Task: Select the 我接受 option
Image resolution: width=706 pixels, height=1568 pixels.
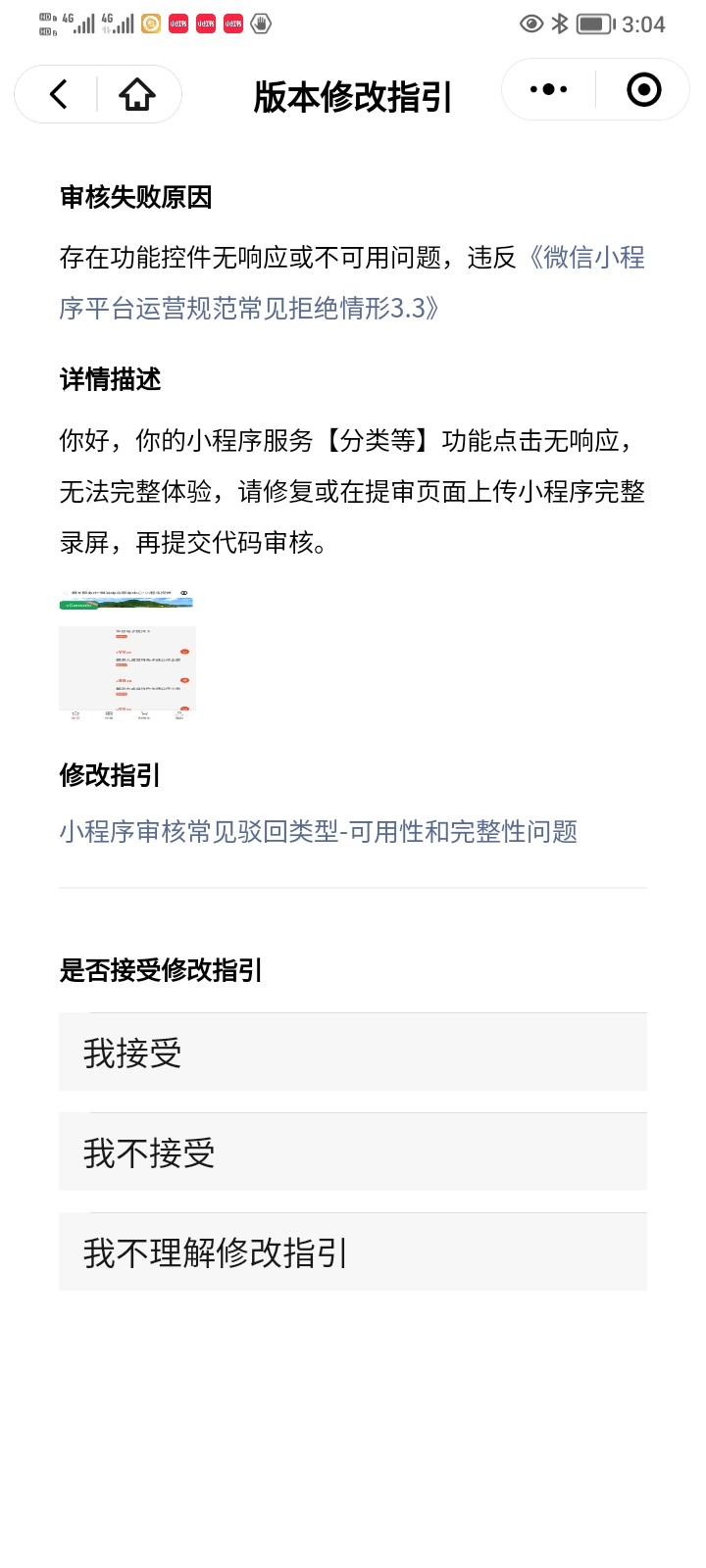Action: point(353,1053)
